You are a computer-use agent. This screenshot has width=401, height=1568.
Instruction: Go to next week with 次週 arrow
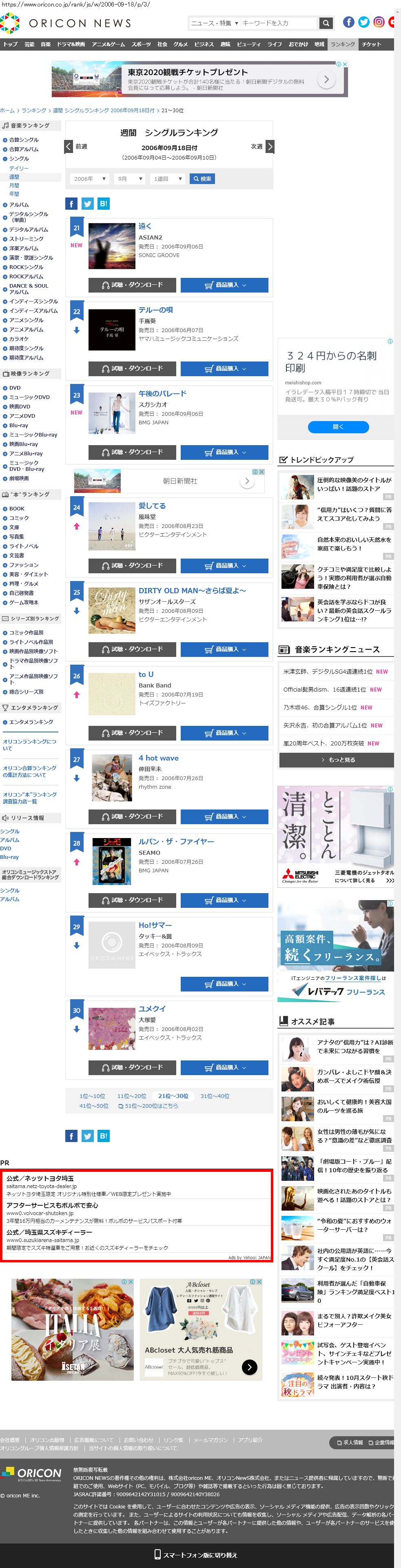(270, 147)
